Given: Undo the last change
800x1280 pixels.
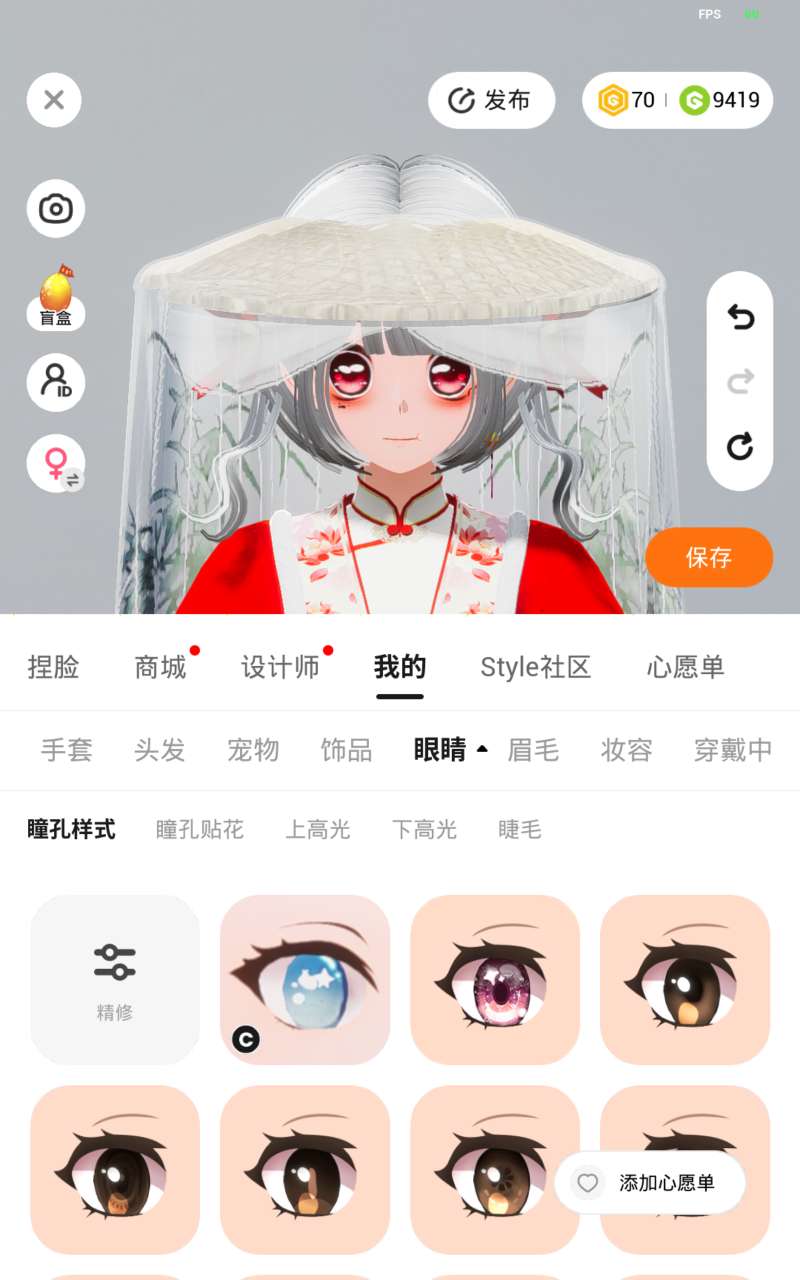Looking at the screenshot, I should pos(740,317).
